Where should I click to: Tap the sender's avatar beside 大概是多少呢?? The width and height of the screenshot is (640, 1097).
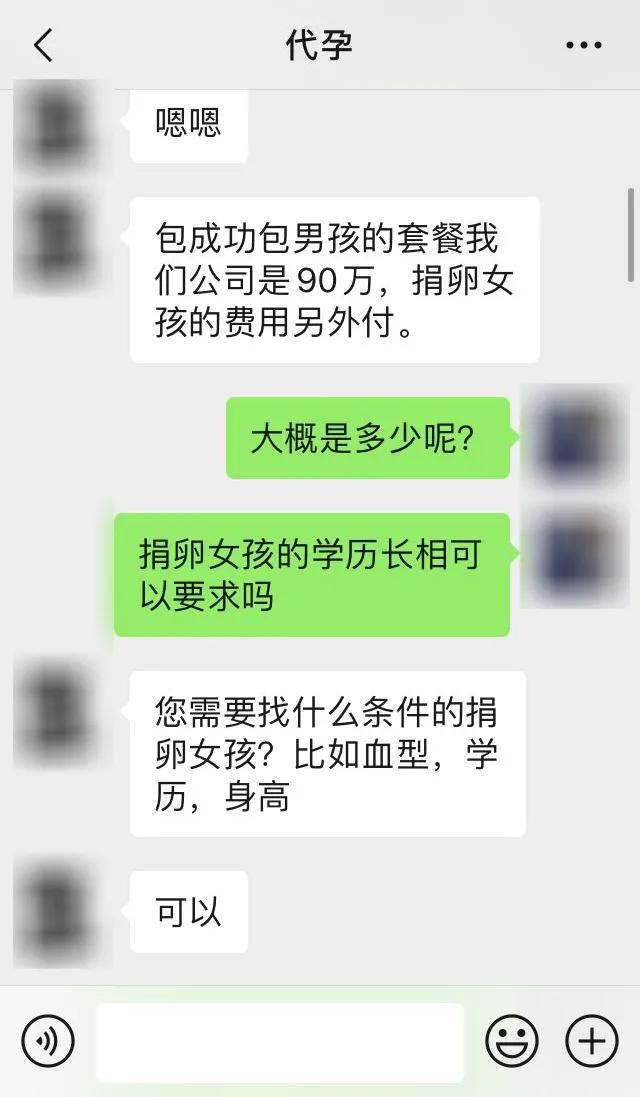click(x=576, y=437)
